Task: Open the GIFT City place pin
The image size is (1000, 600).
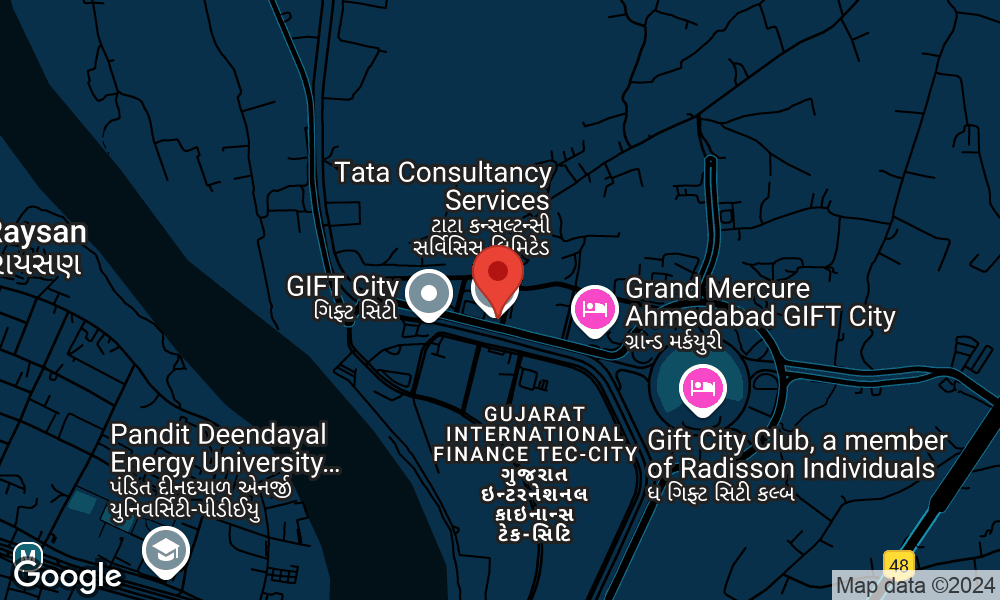Action: (431, 293)
